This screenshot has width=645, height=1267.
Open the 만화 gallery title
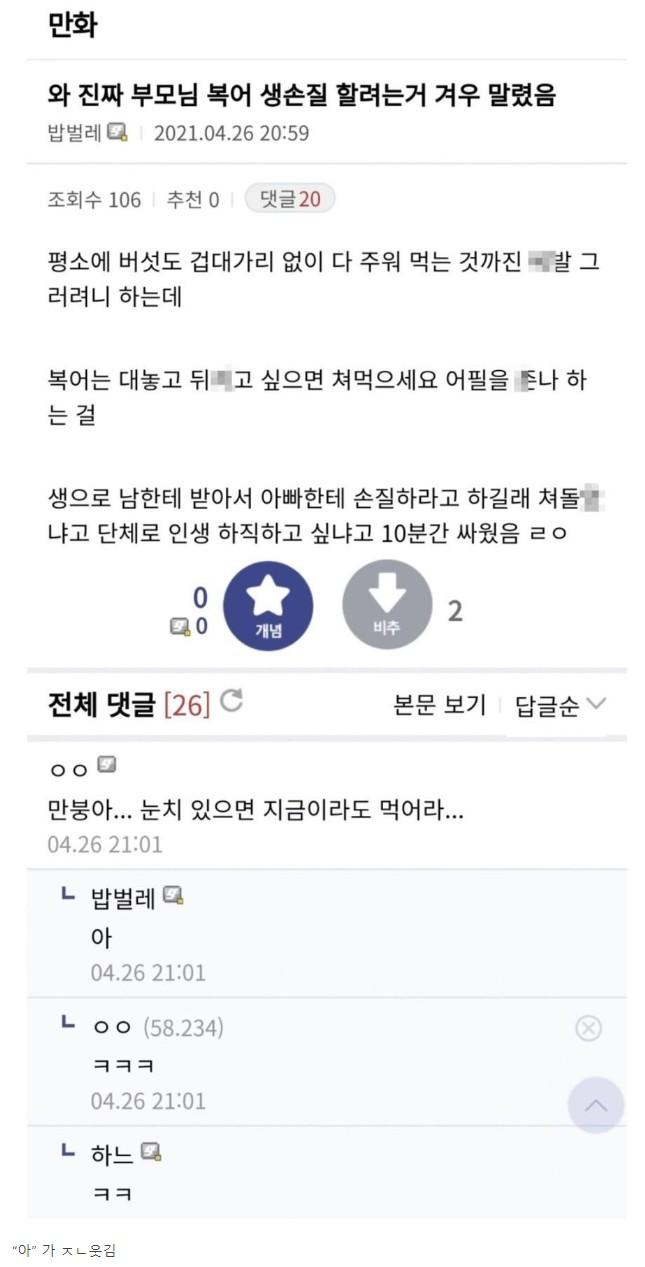pyautogui.click(x=72, y=25)
